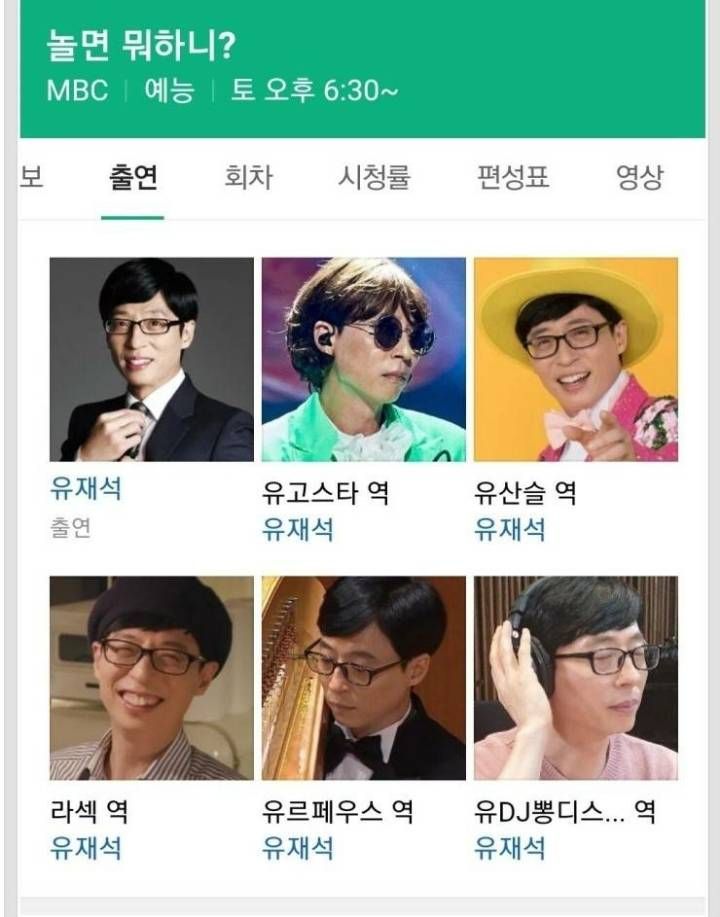
Task: Switch to the 회차 tab
Action: coord(249,179)
